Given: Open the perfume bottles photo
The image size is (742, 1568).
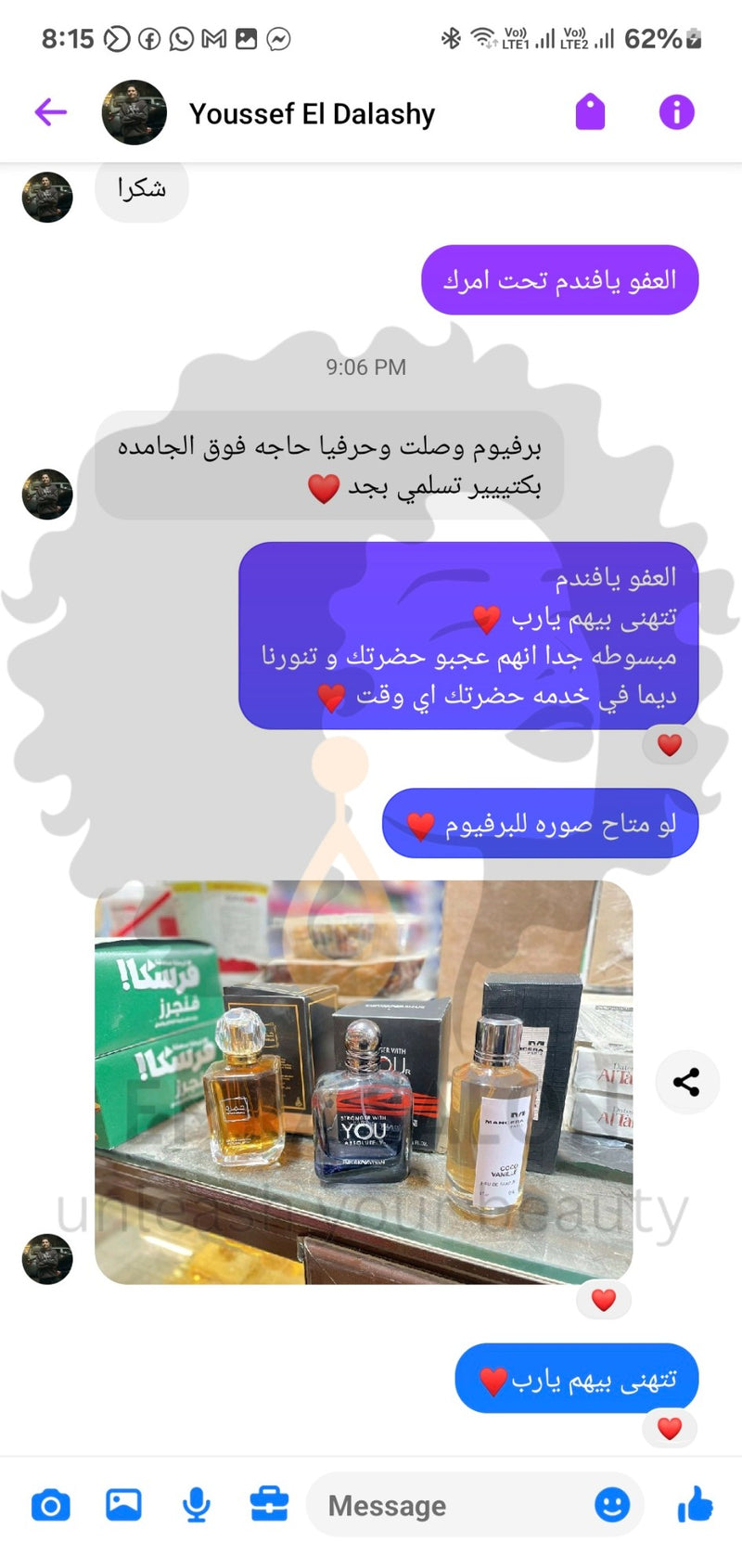Looking at the screenshot, I should tap(364, 1082).
